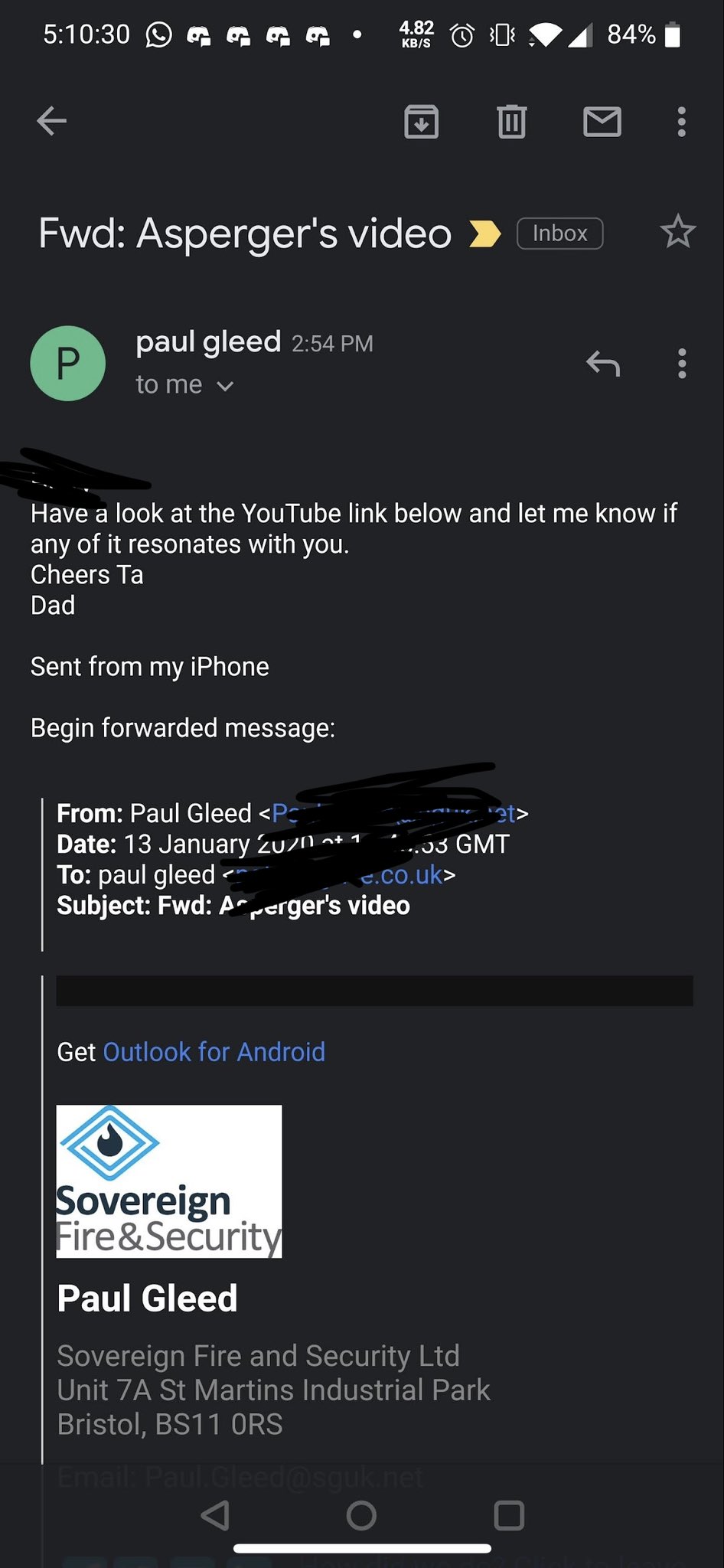Tap the system home button
This screenshot has height=1568, width=724.
361,1515
